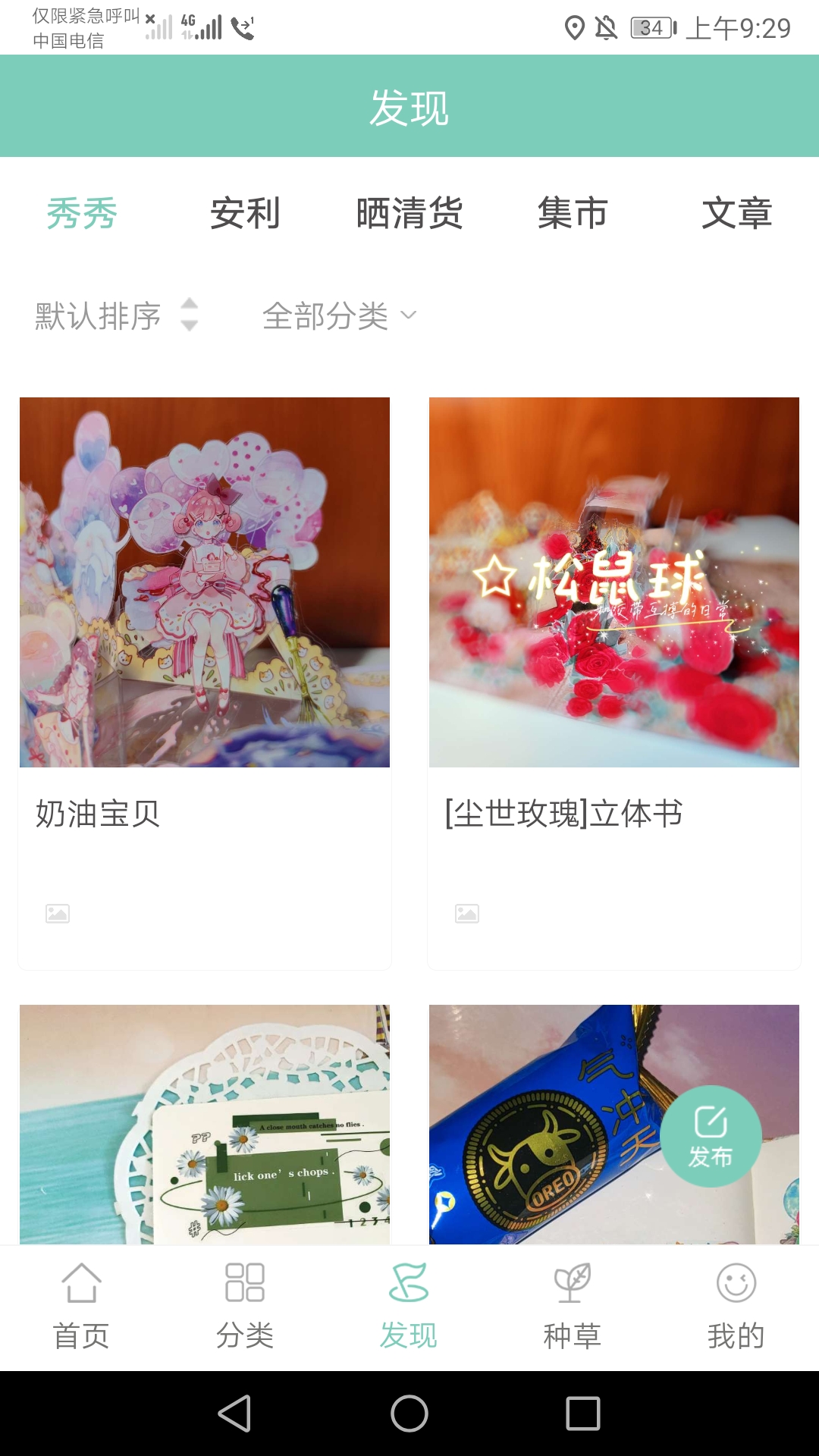Tap the 奶油宝贝 card thumbnail
819x1456 pixels.
[205, 584]
